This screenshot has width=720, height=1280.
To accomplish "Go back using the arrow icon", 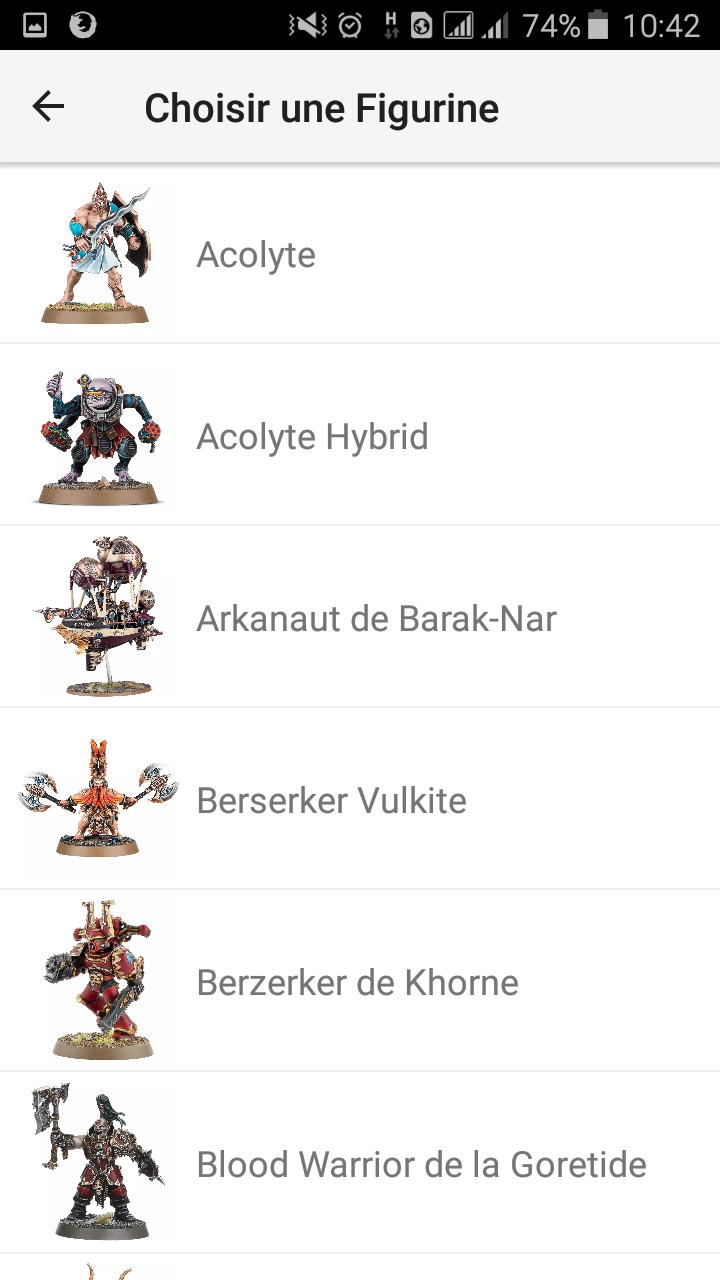I will 48,107.
